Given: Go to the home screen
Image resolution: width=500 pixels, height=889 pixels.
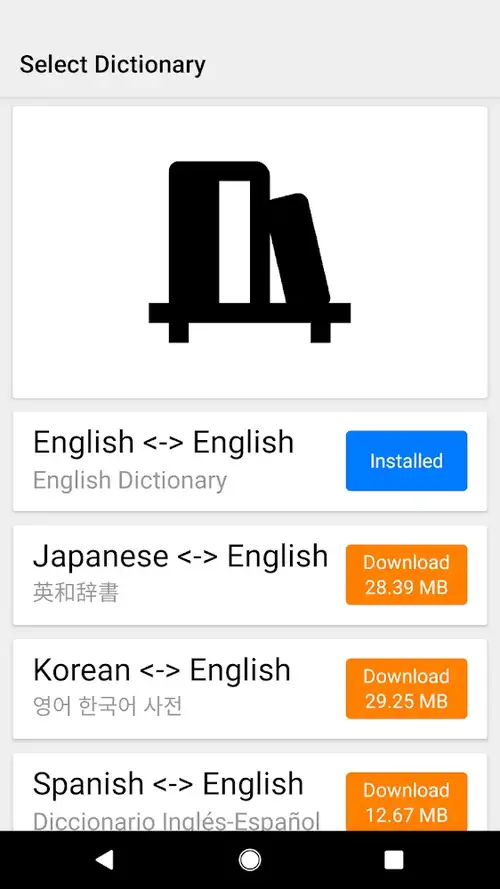Looking at the screenshot, I should [250, 860].
